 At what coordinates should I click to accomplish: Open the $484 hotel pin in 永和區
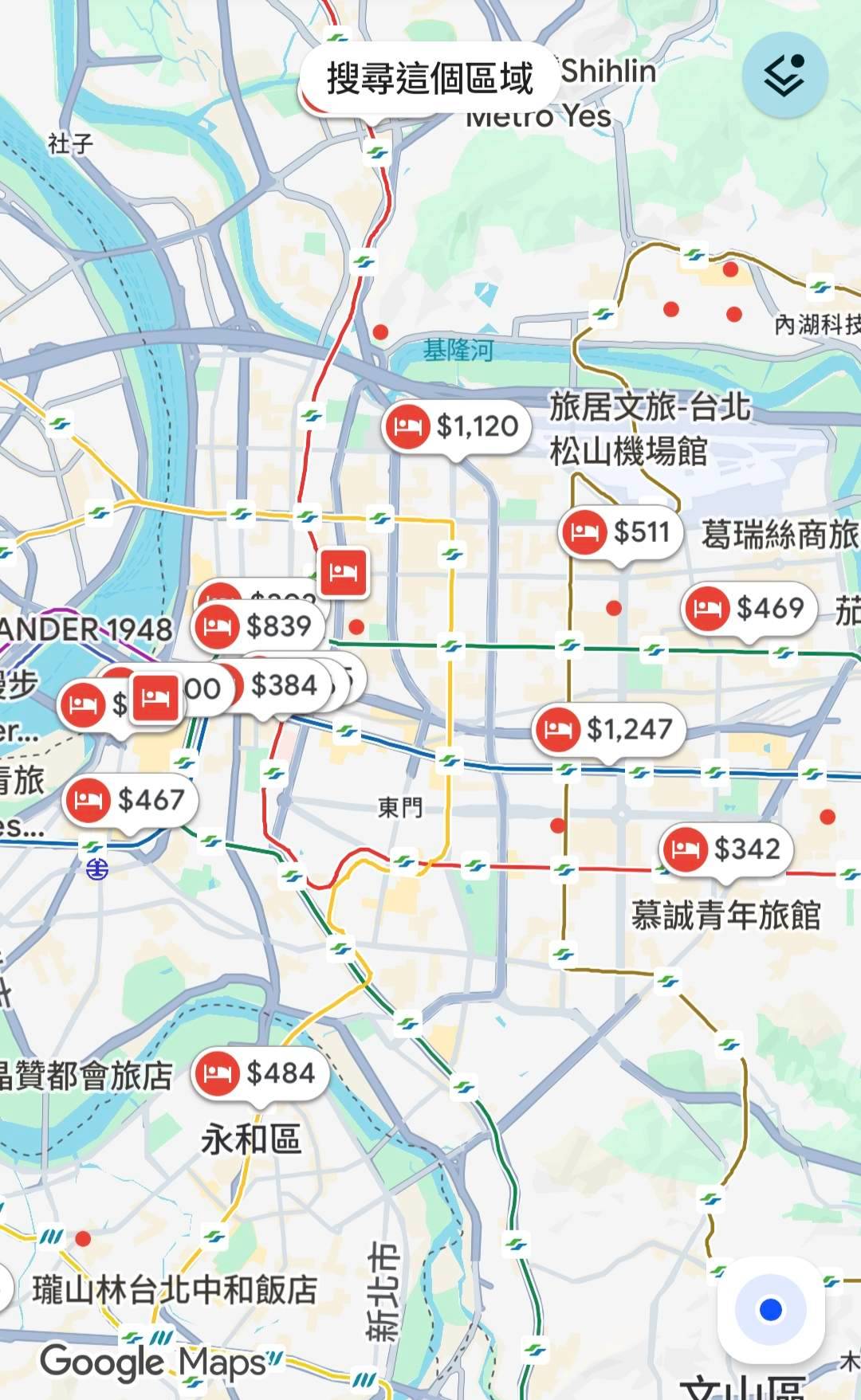pyautogui.click(x=260, y=1073)
